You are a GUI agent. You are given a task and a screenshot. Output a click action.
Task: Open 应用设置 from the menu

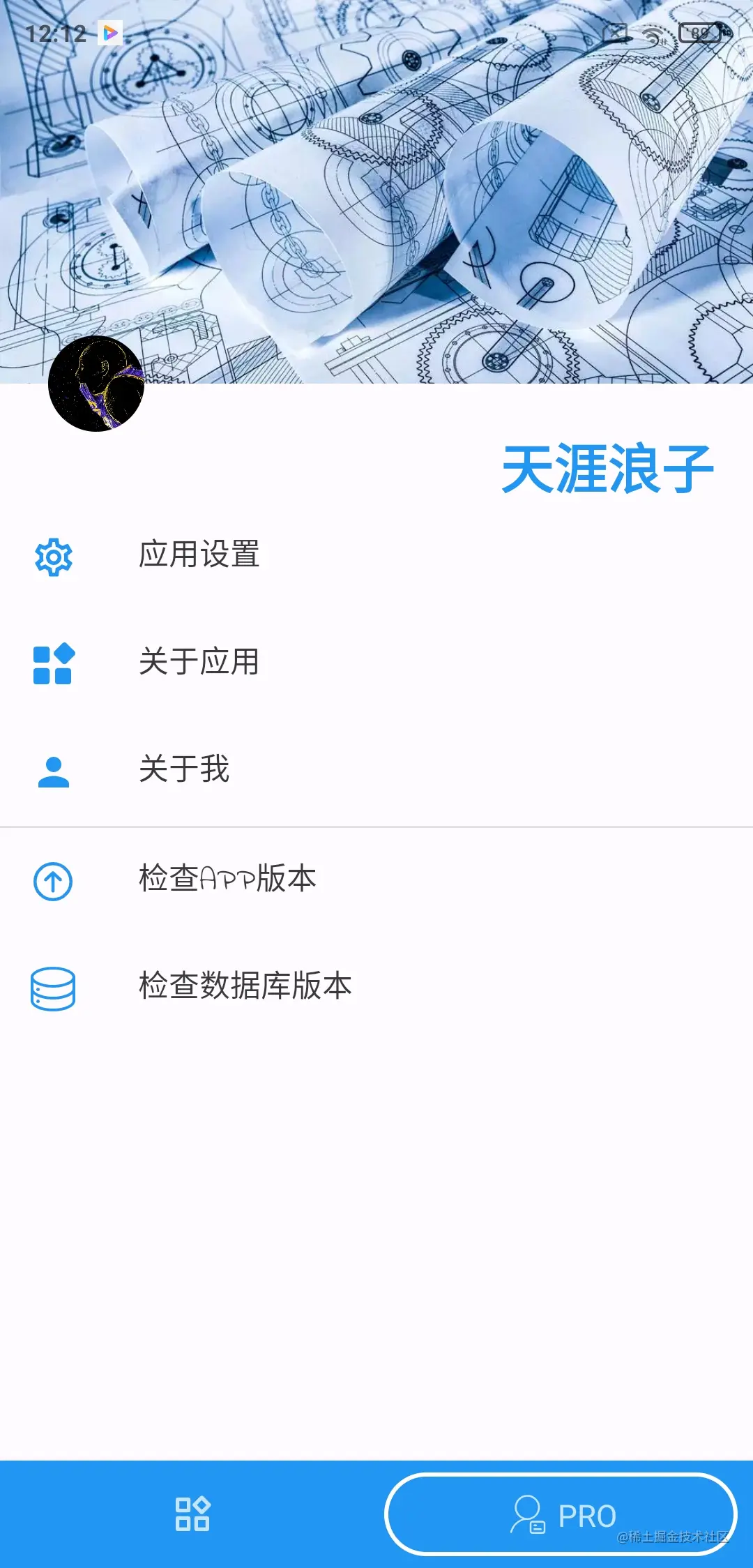pyautogui.click(x=200, y=556)
